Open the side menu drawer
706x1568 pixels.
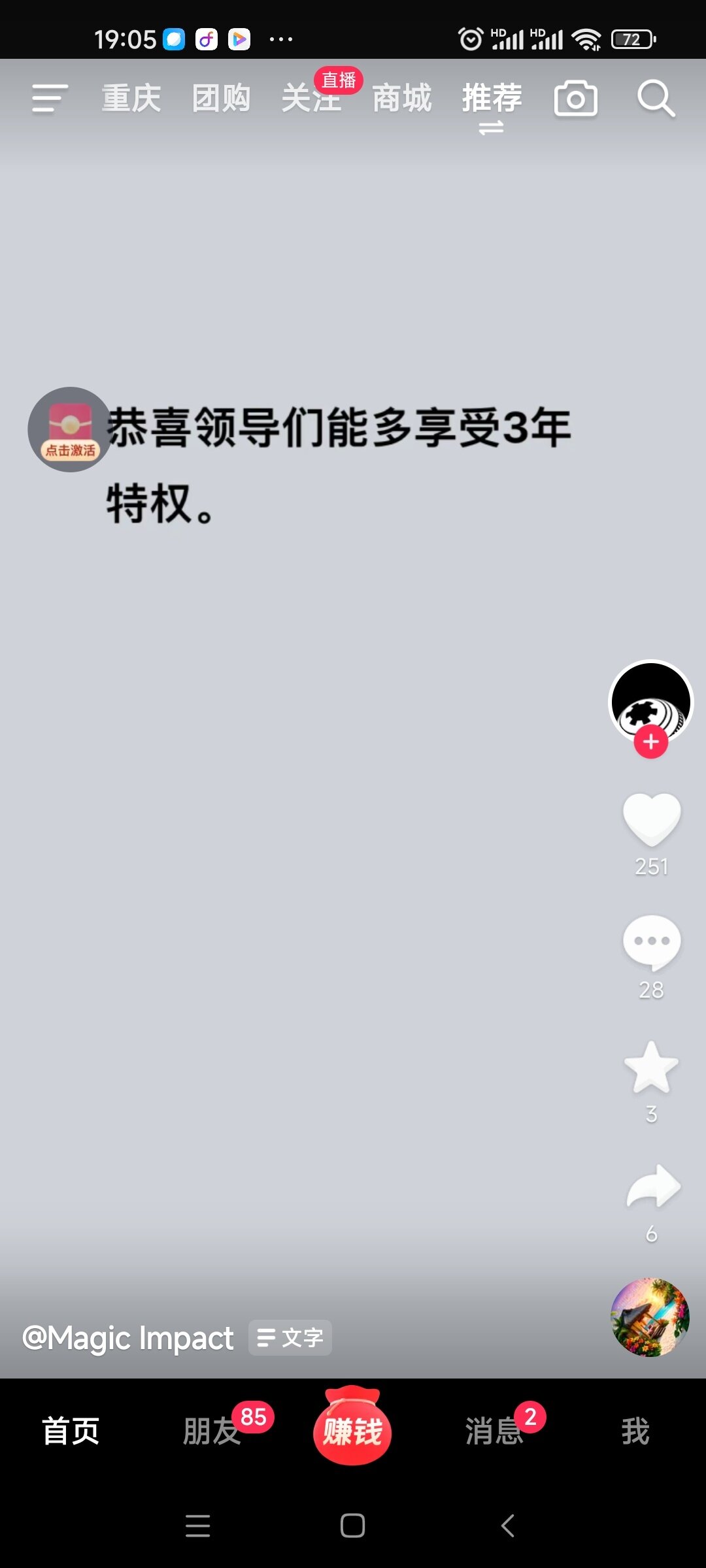coord(50,99)
